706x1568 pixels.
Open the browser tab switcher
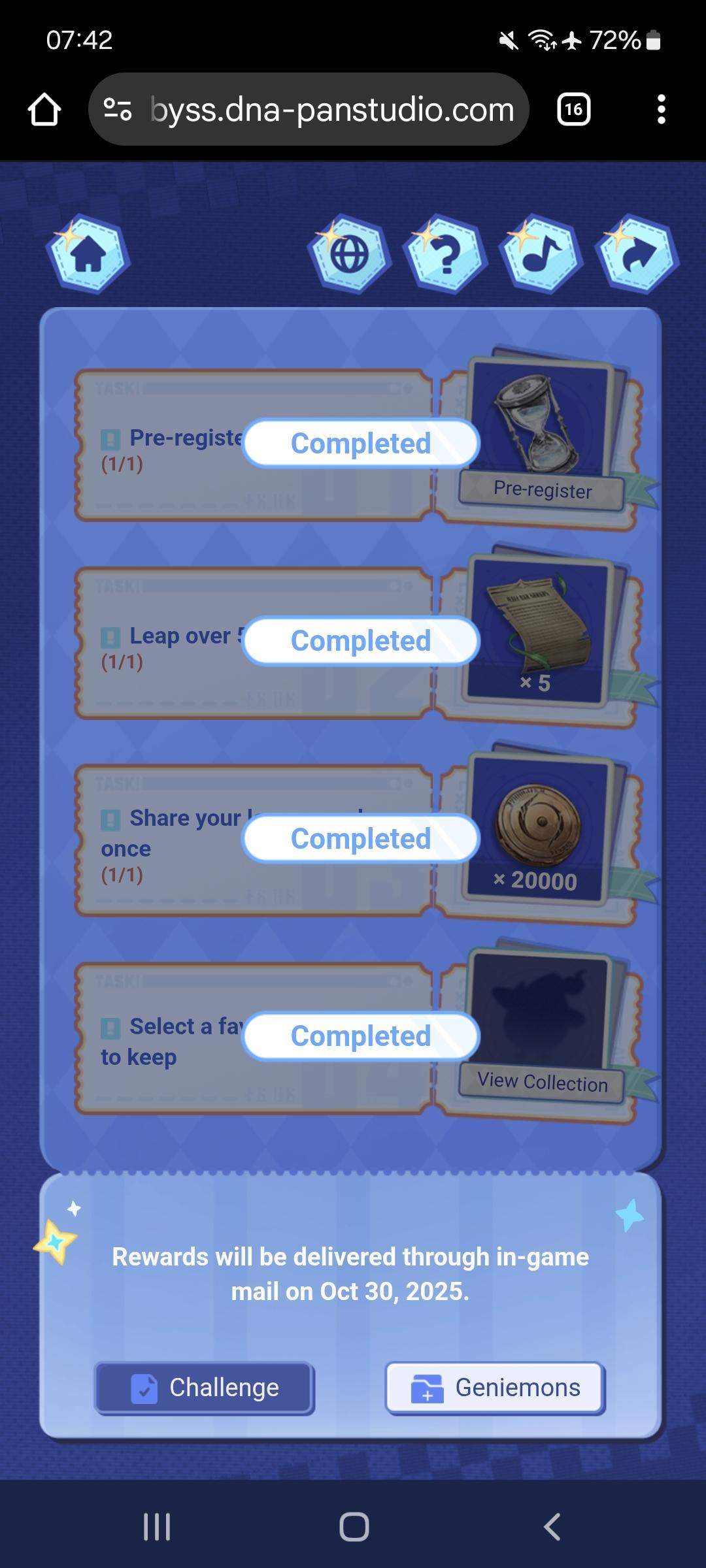click(x=573, y=109)
